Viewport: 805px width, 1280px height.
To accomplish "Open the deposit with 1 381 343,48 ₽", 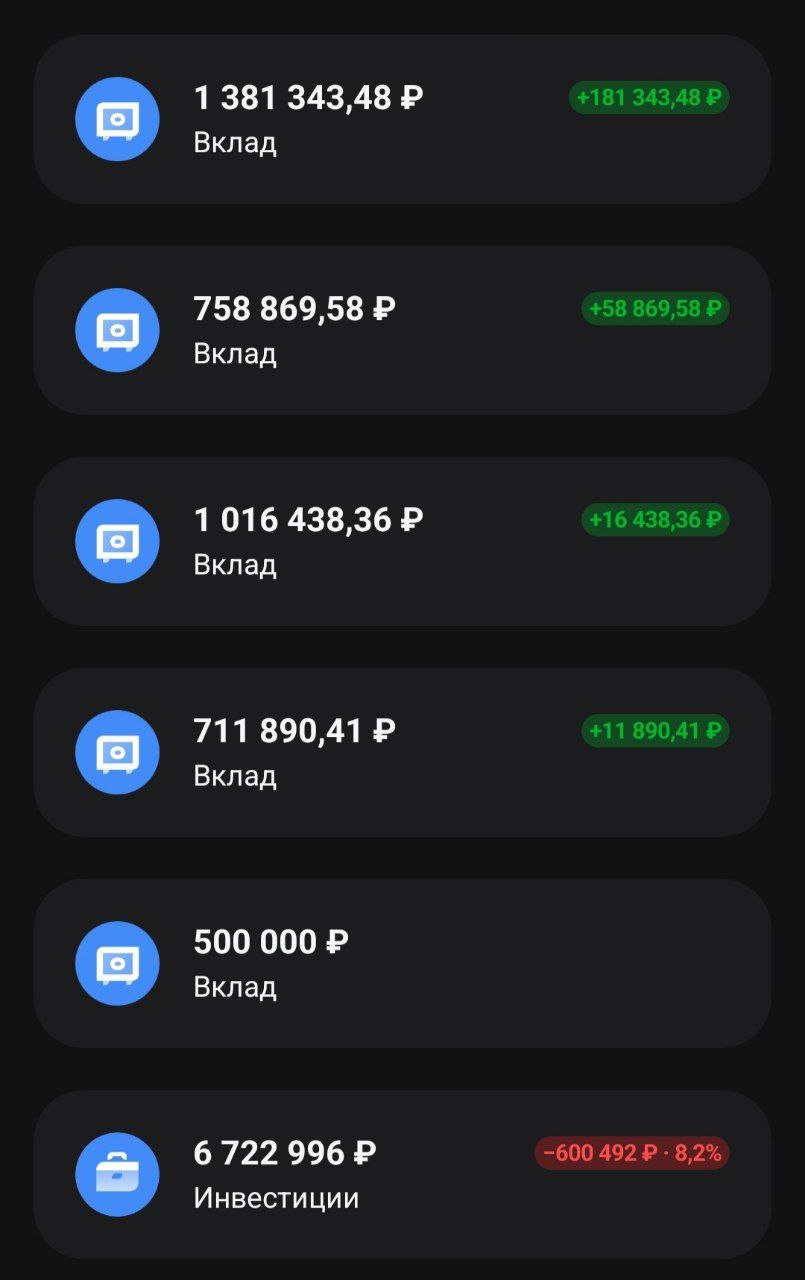I will click(x=402, y=119).
